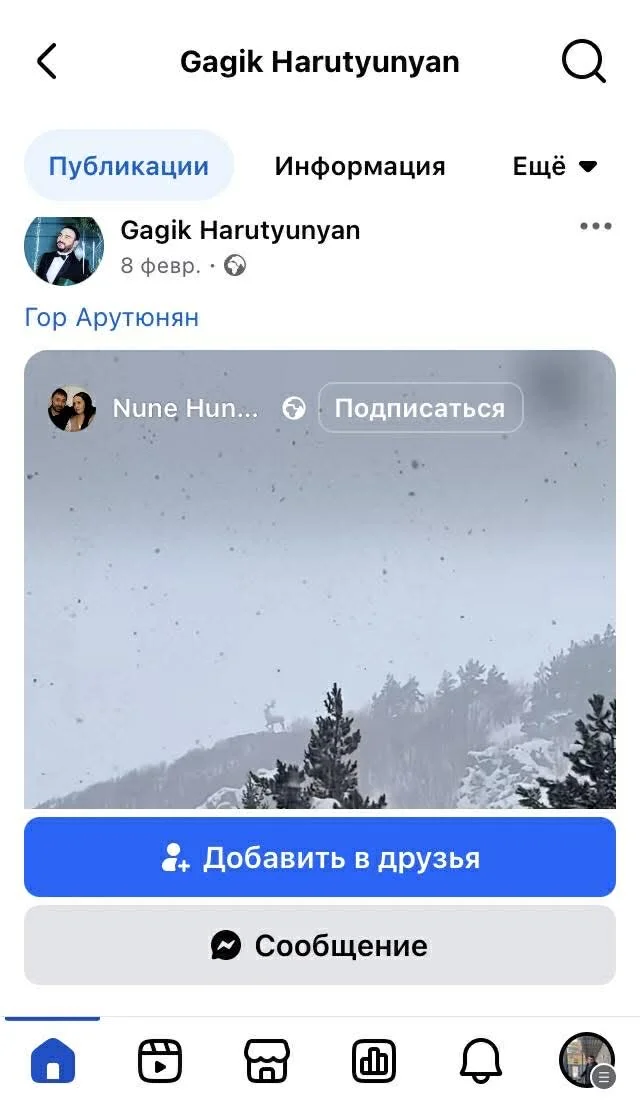Switch to the Публикации tab
This screenshot has height=1103, width=640.
[129, 166]
